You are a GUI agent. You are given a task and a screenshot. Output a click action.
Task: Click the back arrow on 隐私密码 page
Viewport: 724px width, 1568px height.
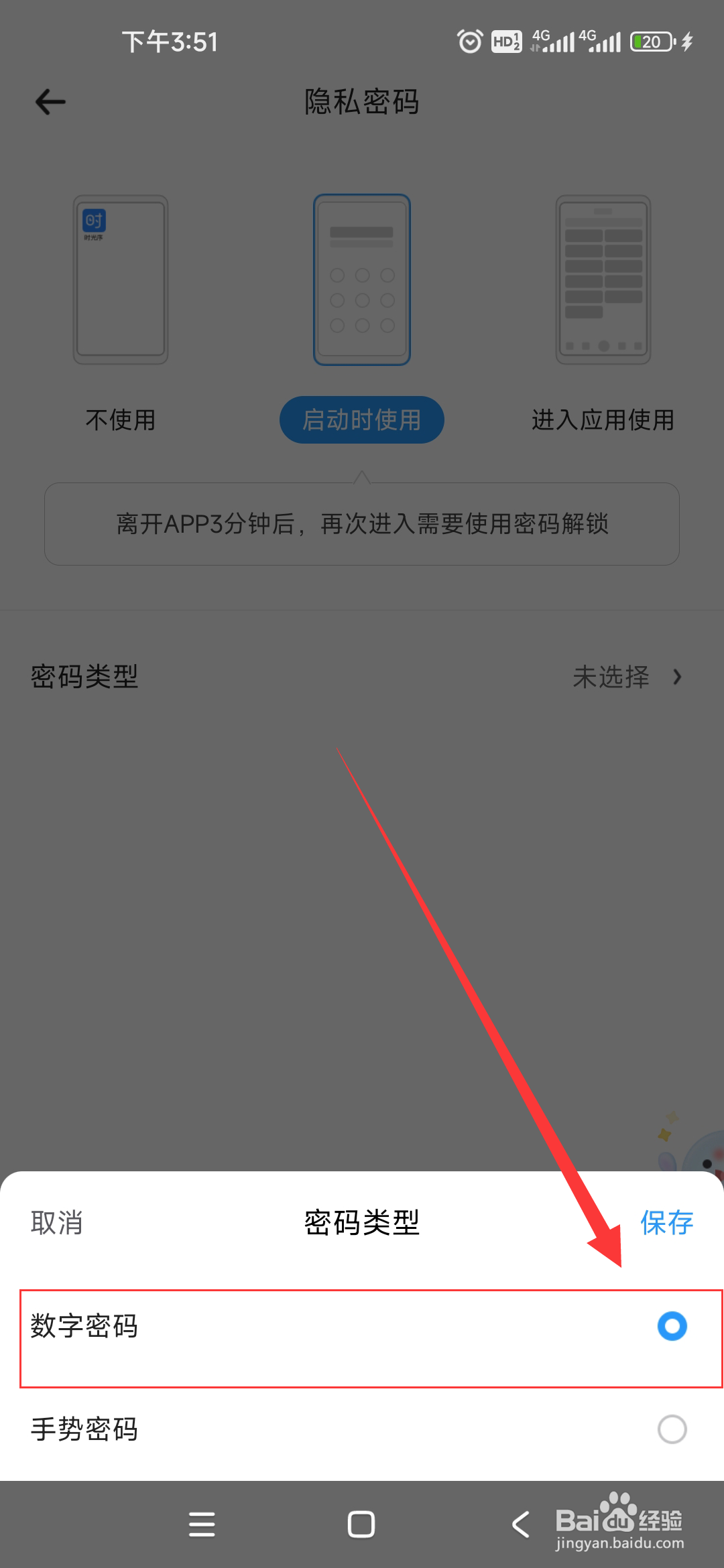coord(50,102)
